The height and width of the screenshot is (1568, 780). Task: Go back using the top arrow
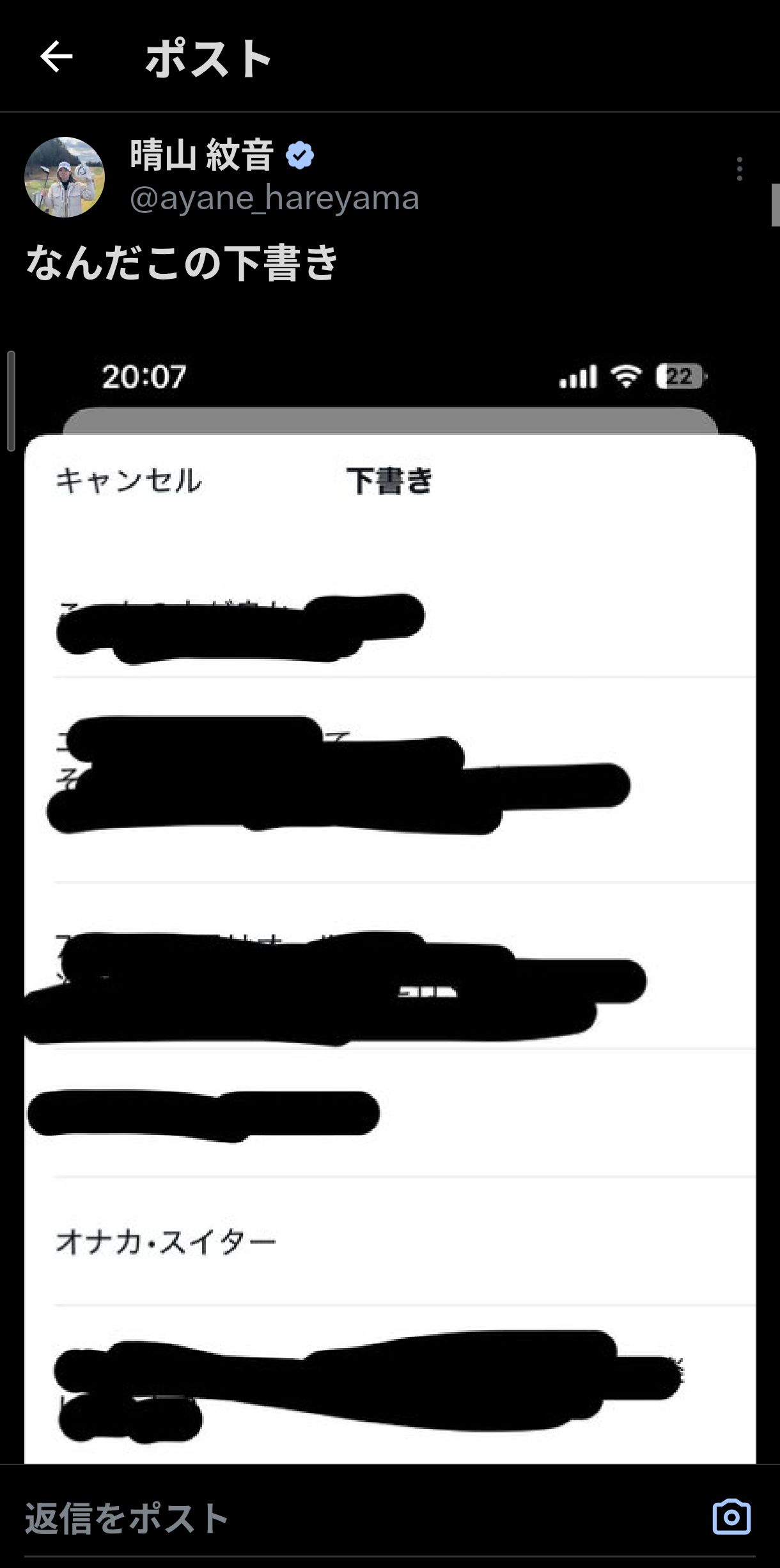(56, 58)
